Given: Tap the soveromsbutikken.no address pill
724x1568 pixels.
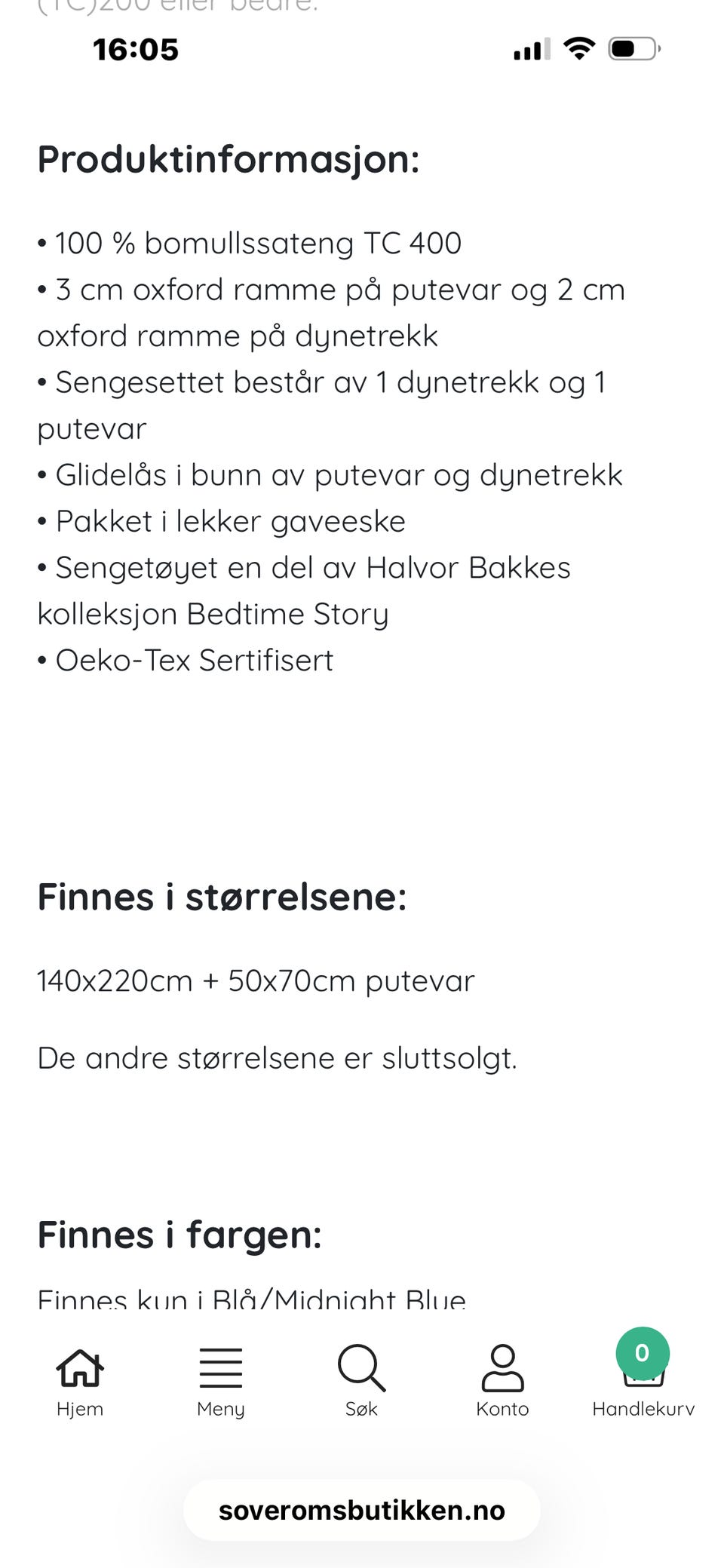Looking at the screenshot, I should coord(361,1511).
